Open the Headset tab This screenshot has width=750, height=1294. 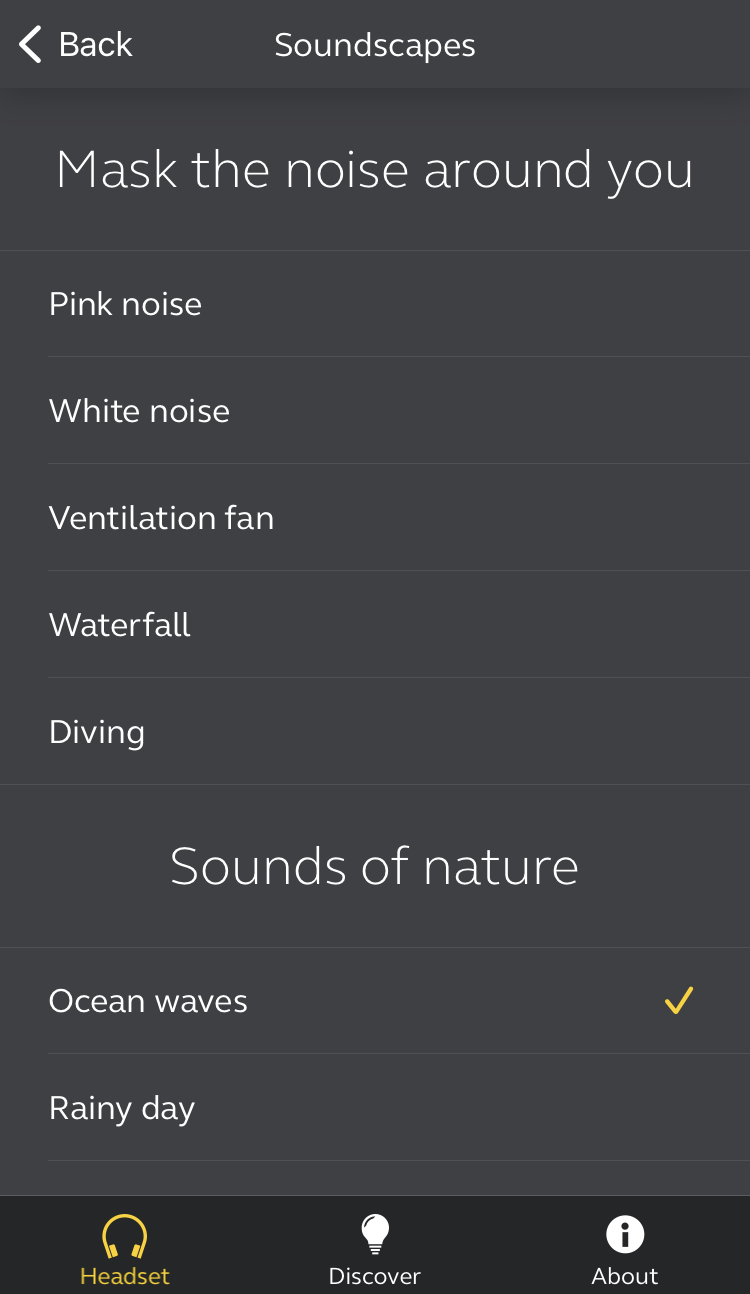[x=125, y=1250]
